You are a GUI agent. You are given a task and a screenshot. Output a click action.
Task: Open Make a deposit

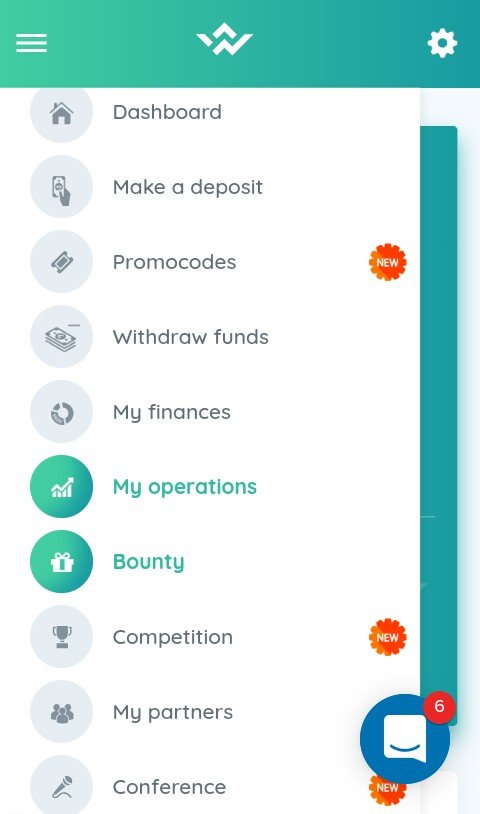click(x=210, y=187)
